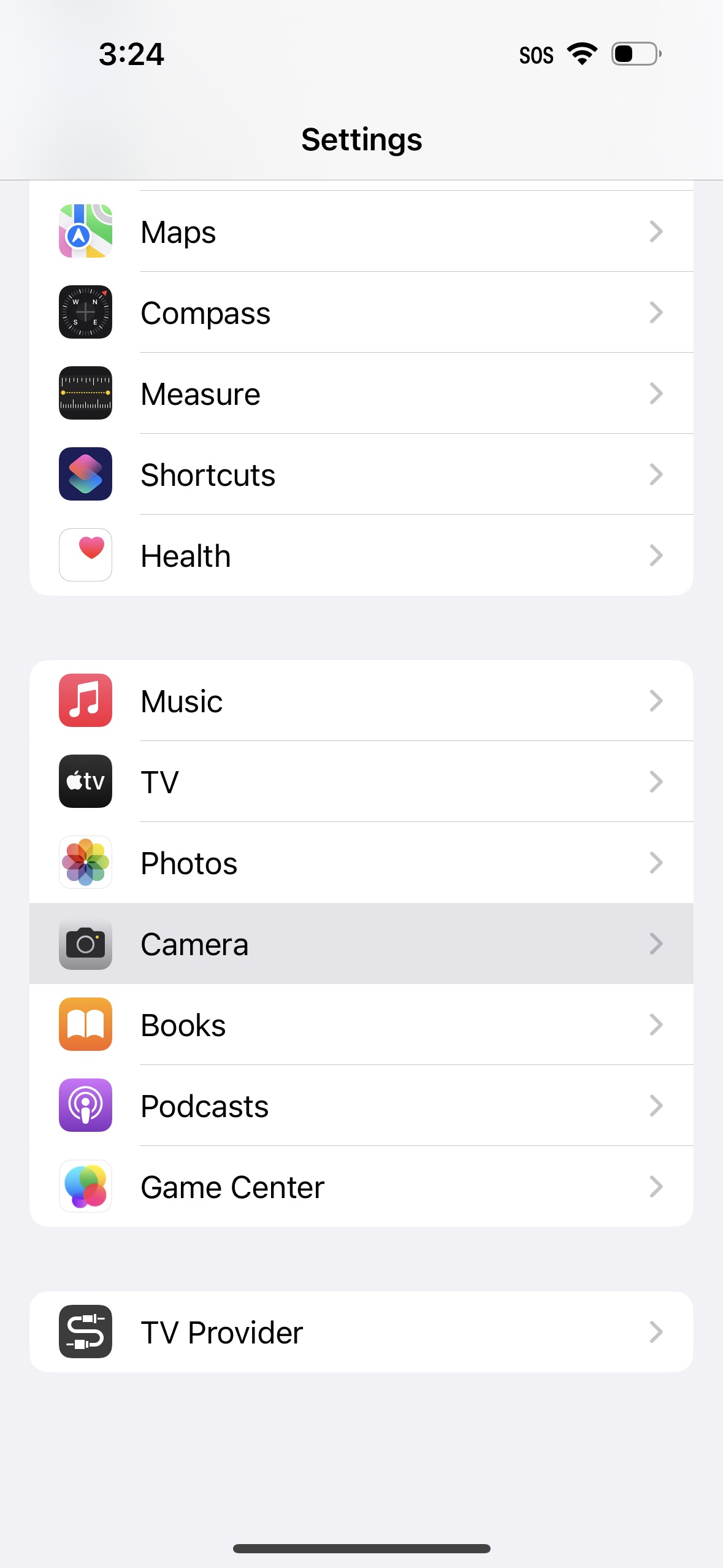
Task: Expand Health settings via its chevron
Action: click(x=656, y=555)
